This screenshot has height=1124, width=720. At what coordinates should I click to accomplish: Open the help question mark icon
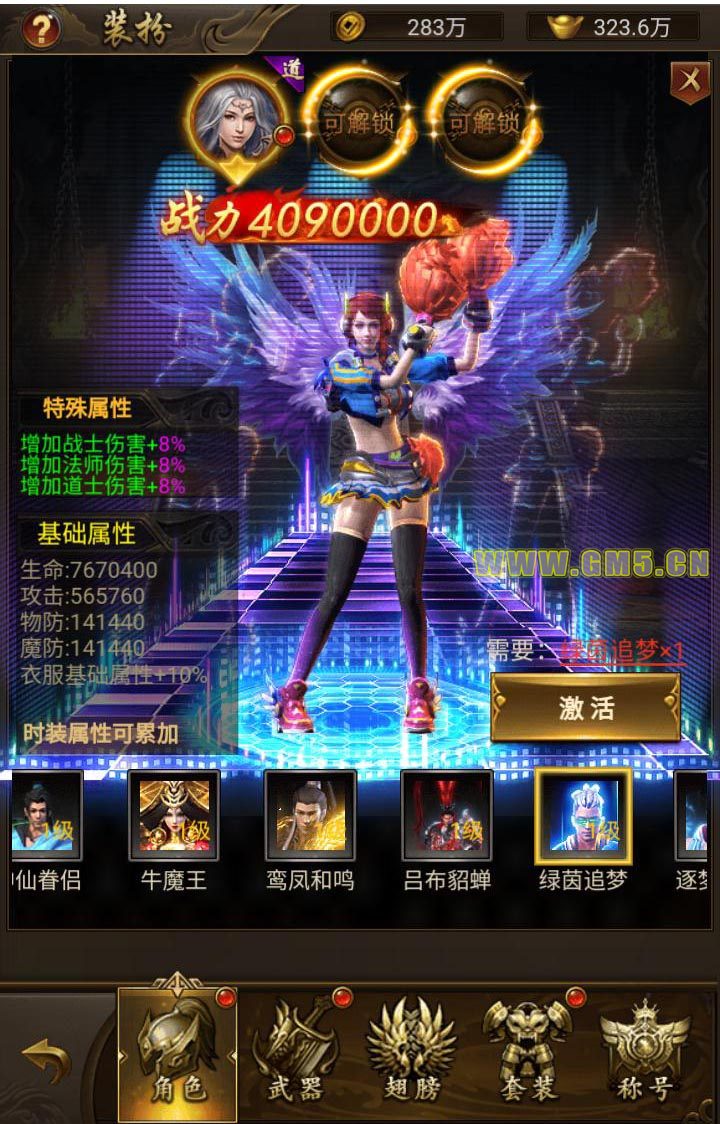coord(41,29)
